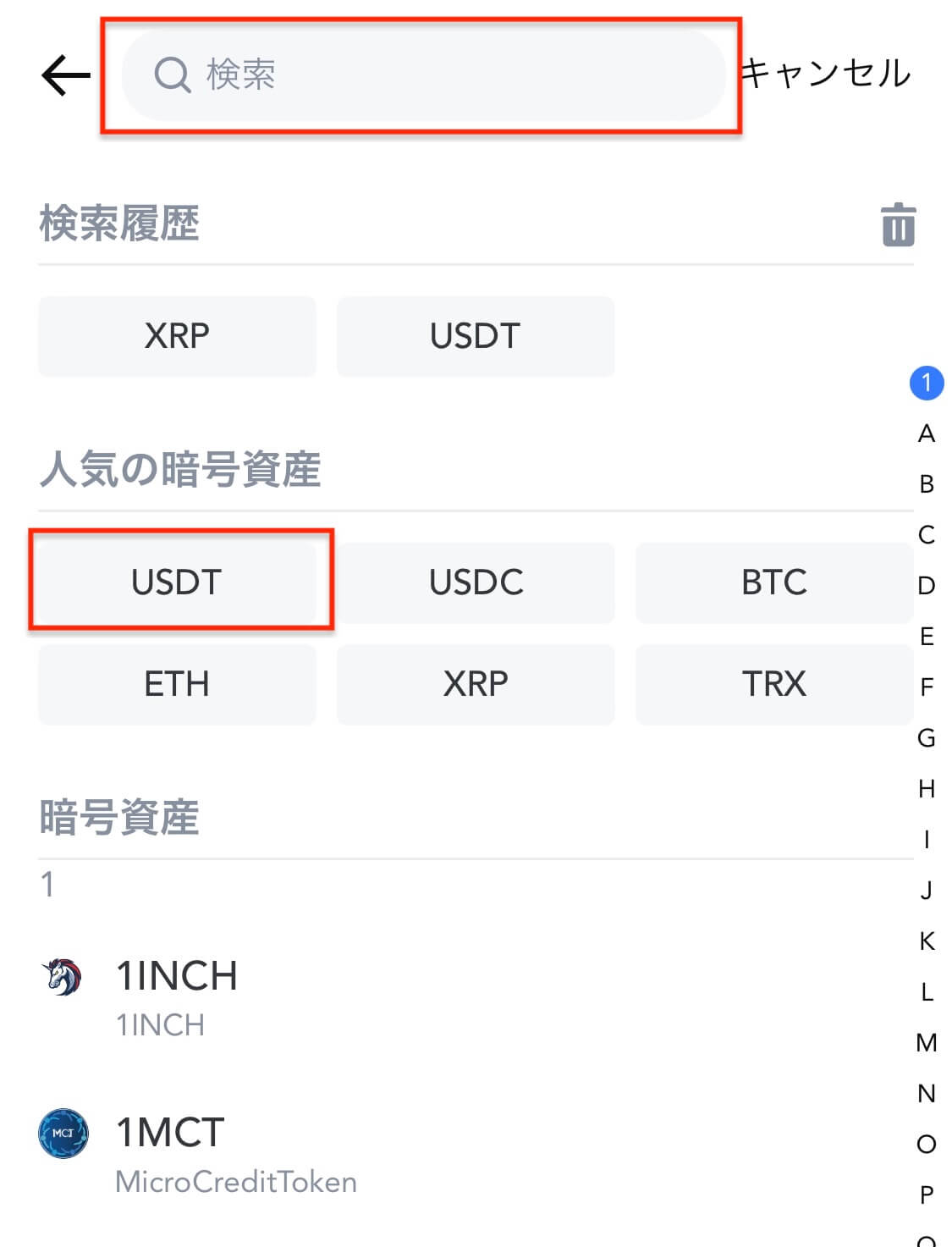The height and width of the screenshot is (1247, 952).
Task: Tap the 検索 search field
Action: tap(423, 74)
